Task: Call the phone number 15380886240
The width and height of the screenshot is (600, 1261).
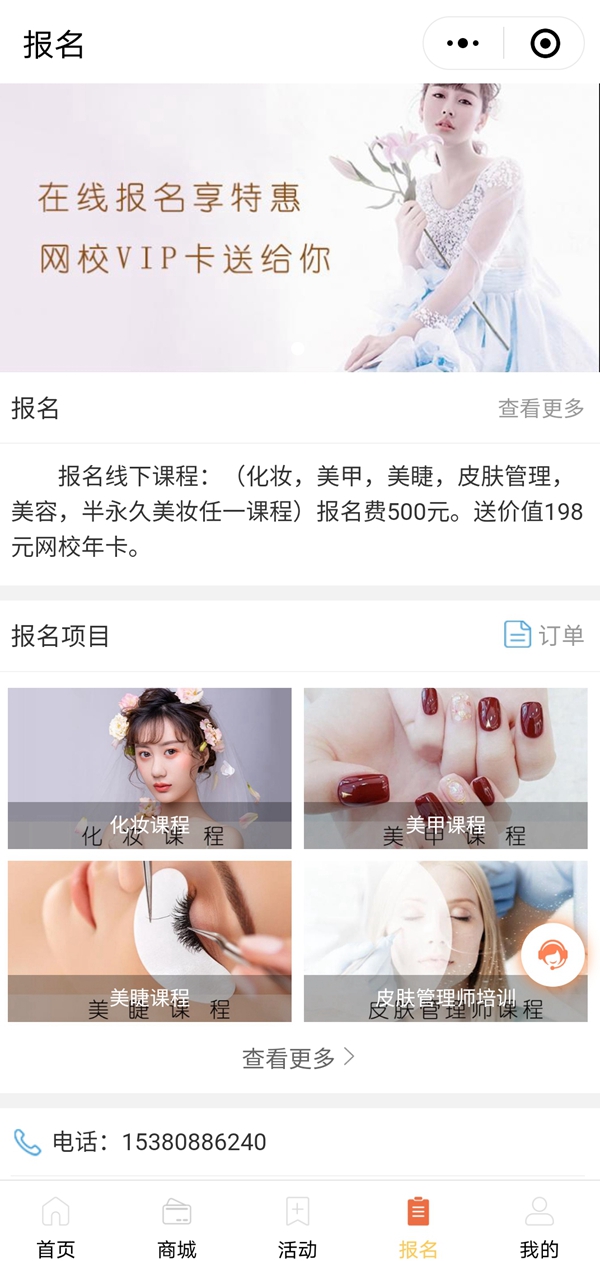Action: click(194, 1142)
